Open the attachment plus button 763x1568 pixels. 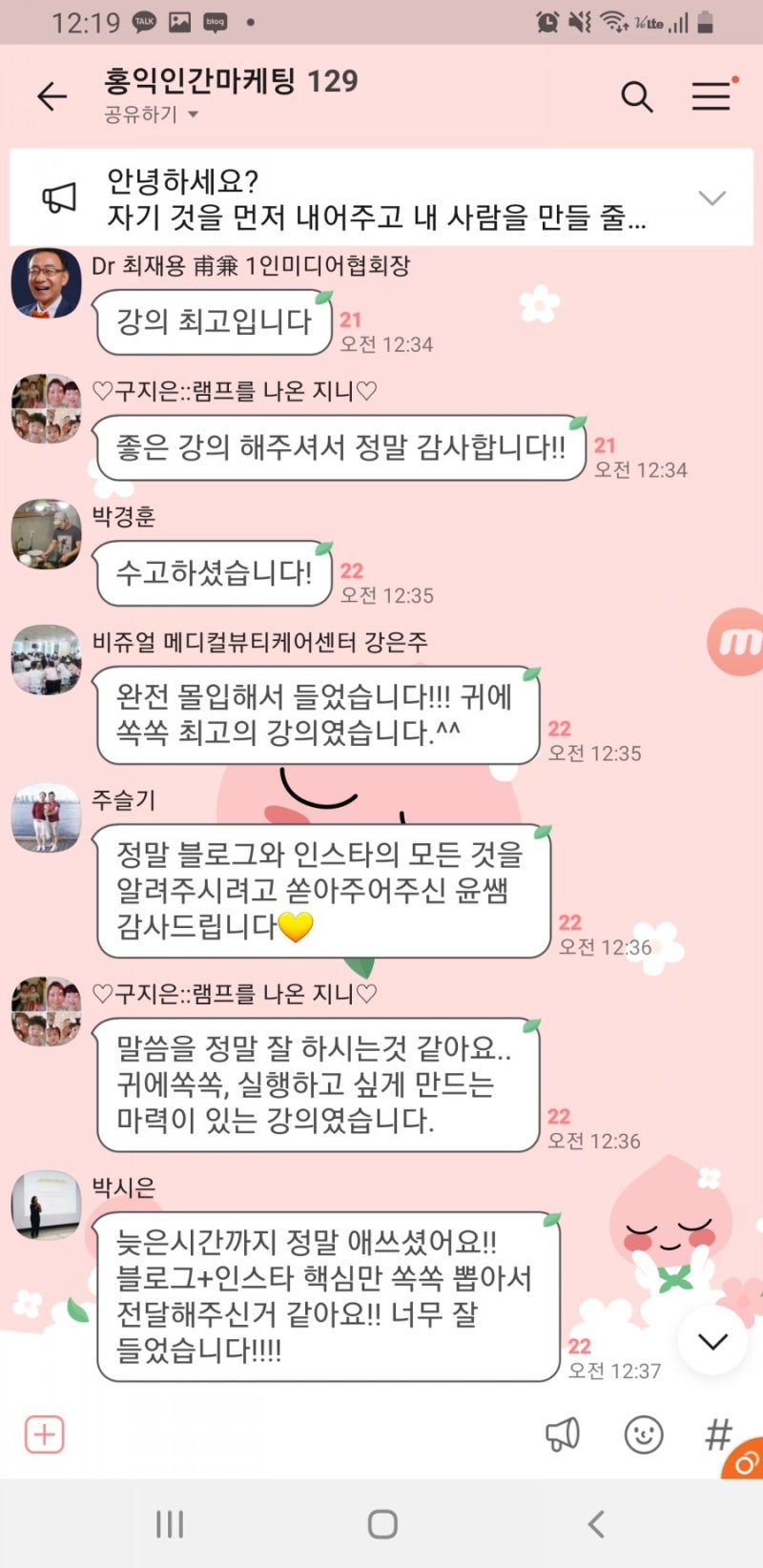tap(44, 1434)
